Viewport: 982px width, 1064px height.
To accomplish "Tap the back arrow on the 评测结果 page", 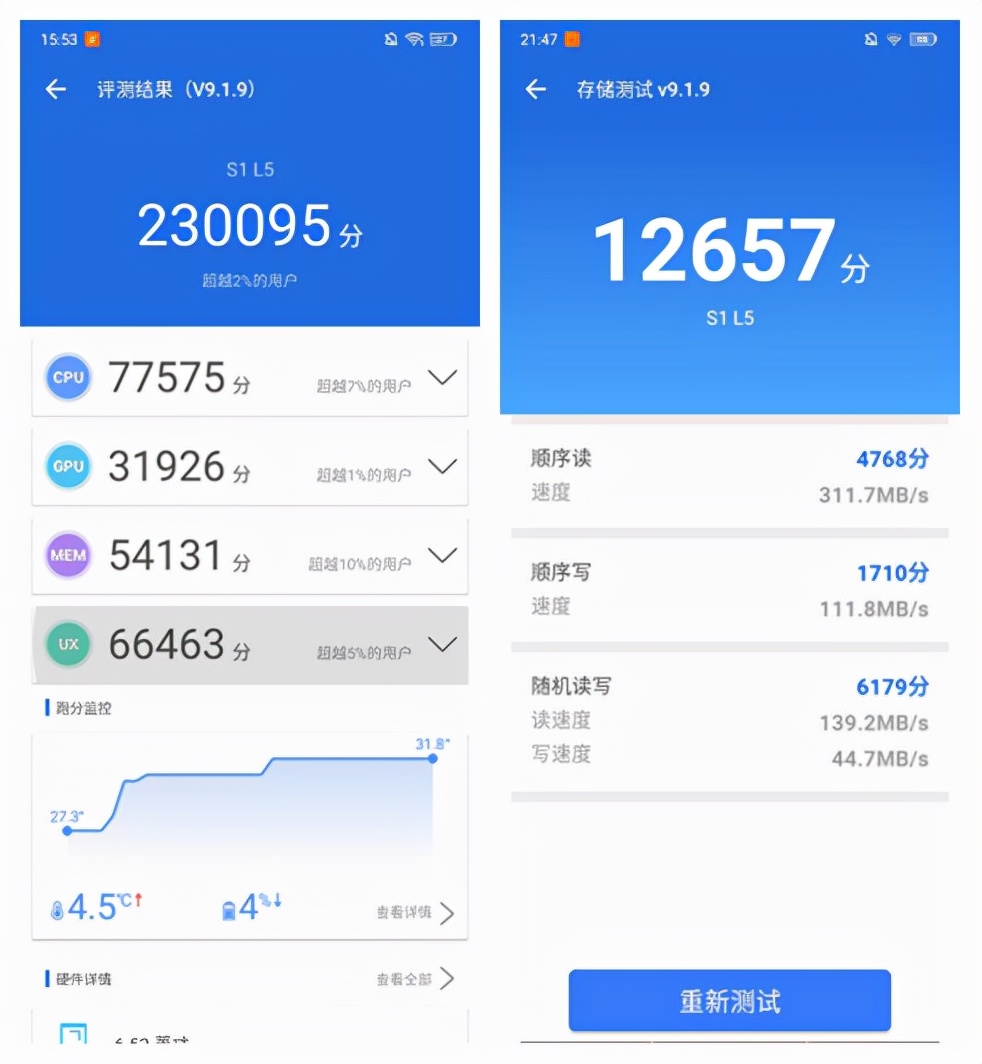I will [55, 89].
